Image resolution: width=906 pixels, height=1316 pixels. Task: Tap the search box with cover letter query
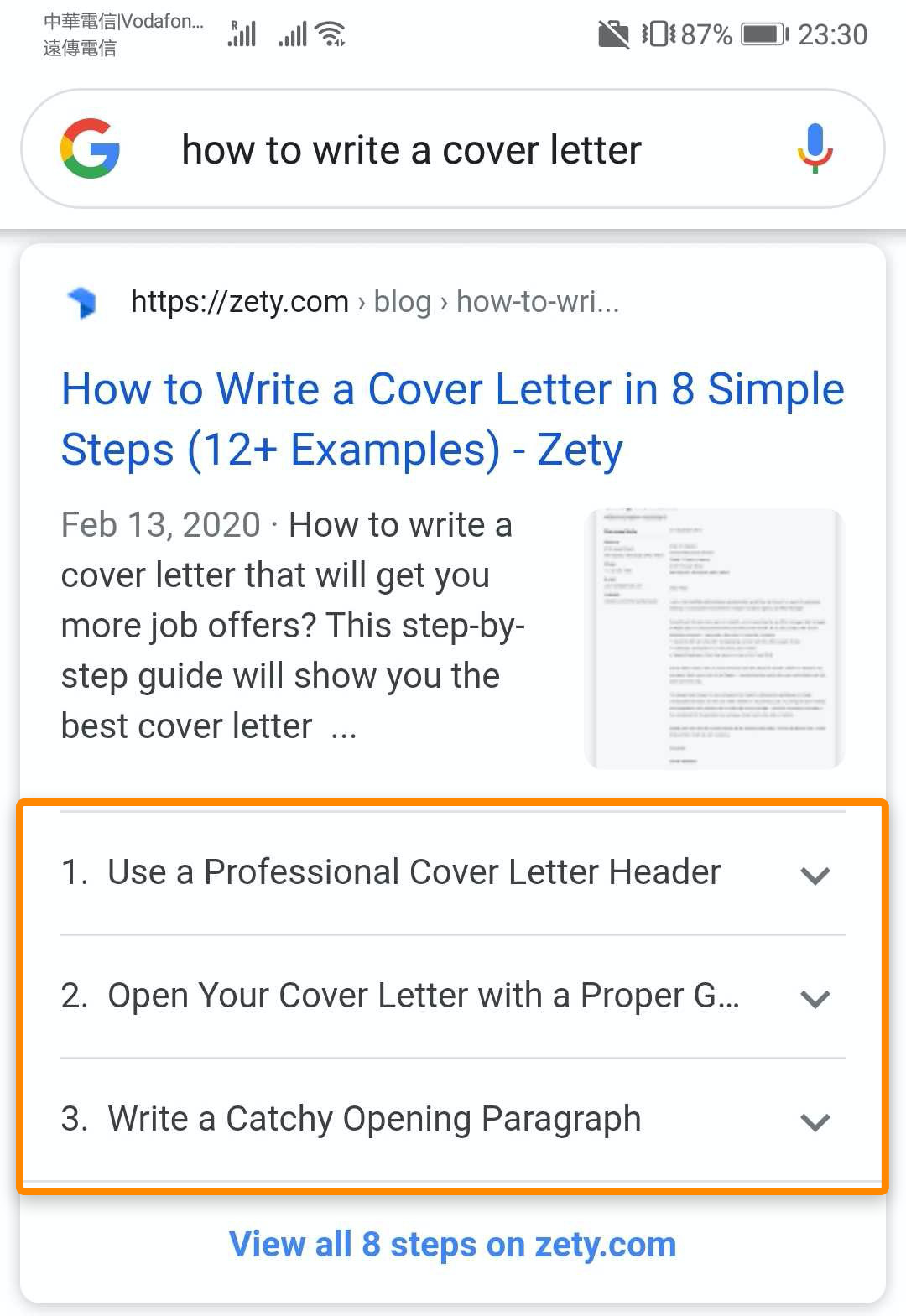[411, 151]
